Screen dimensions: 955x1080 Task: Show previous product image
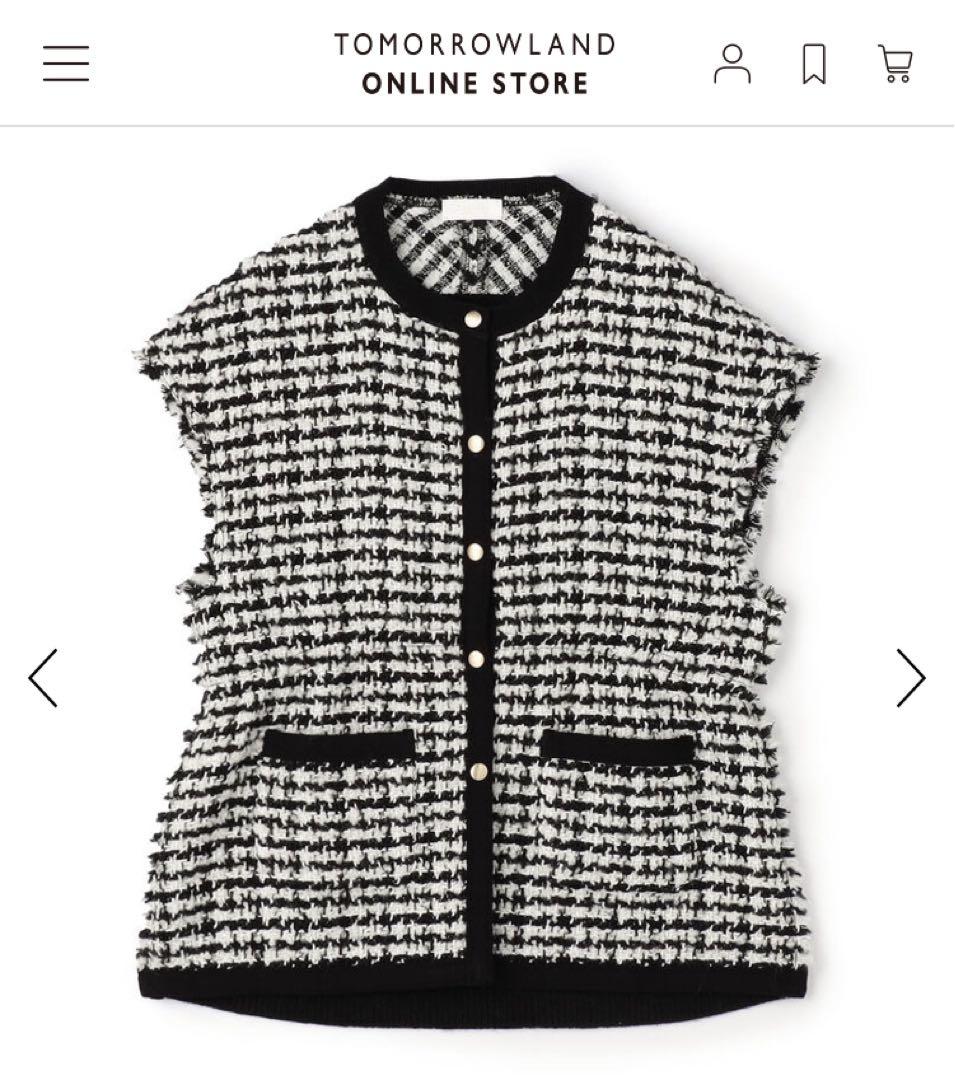[43, 678]
